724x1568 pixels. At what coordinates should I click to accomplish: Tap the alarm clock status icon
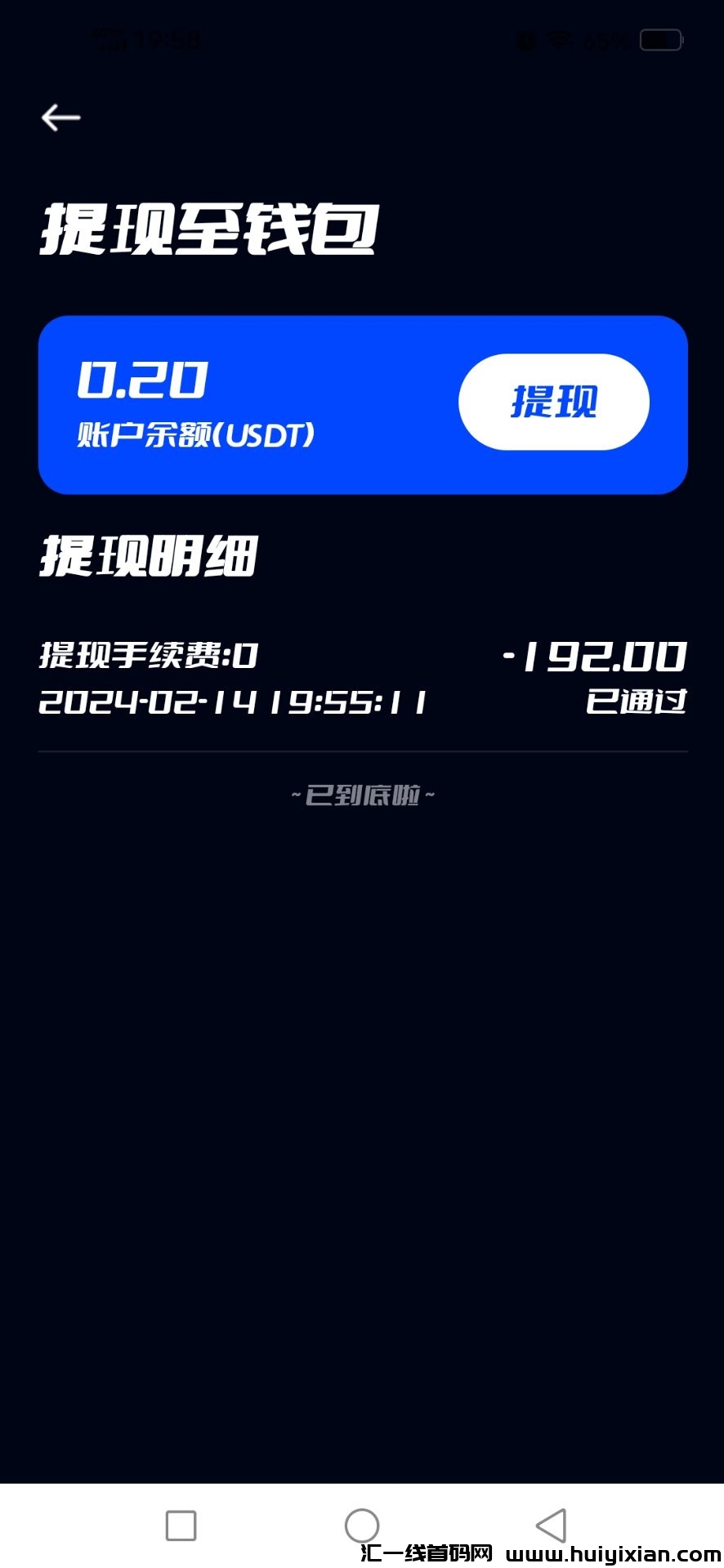click(525, 37)
